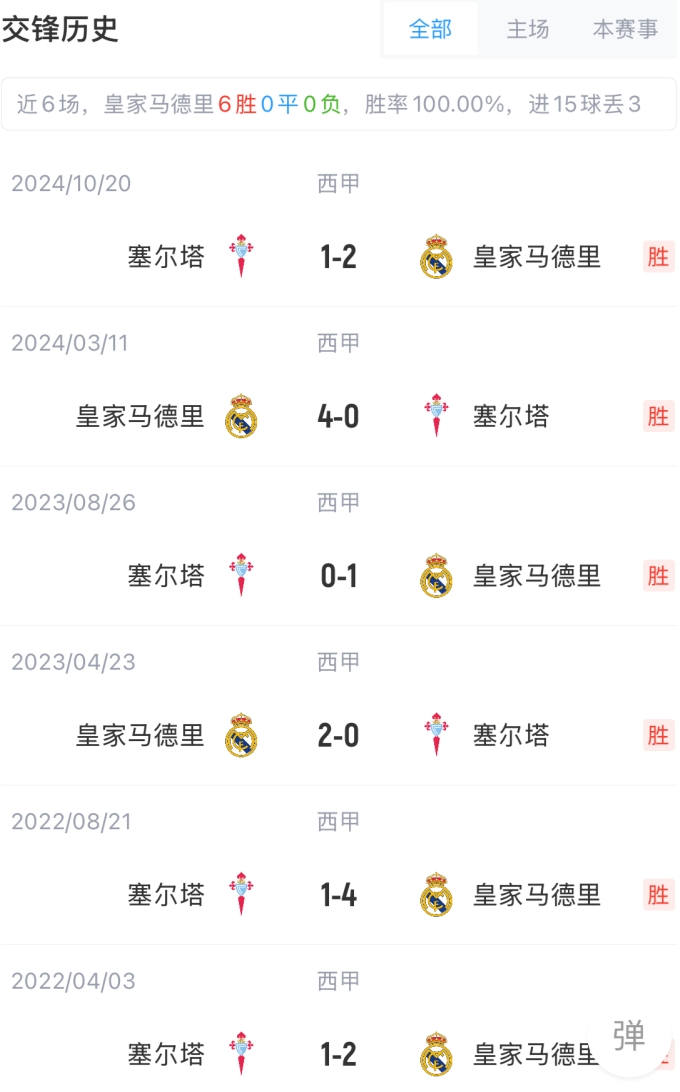The image size is (680, 1092).
Task: View the 2023/08/26 0-1 match details
Action: [x=338, y=576]
